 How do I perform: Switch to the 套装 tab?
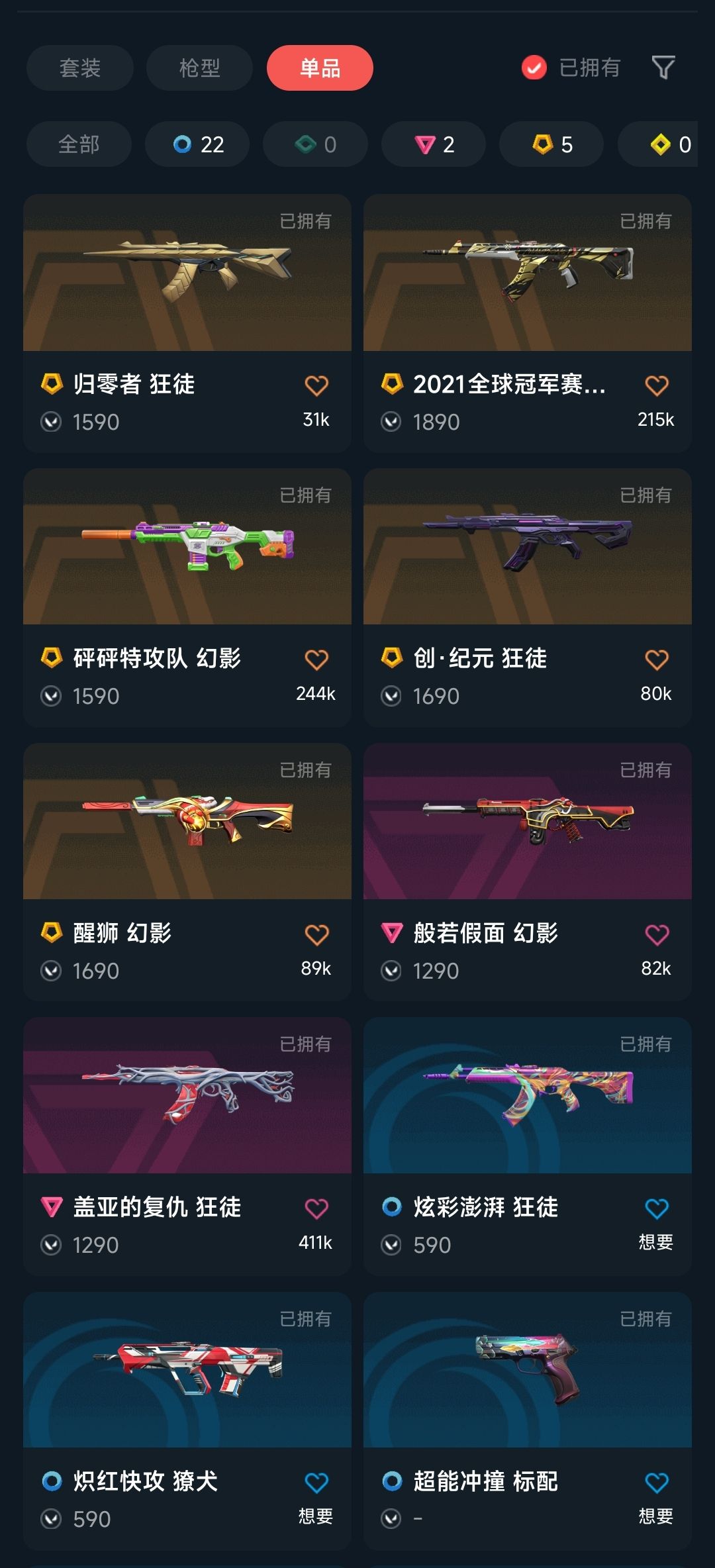[80, 68]
